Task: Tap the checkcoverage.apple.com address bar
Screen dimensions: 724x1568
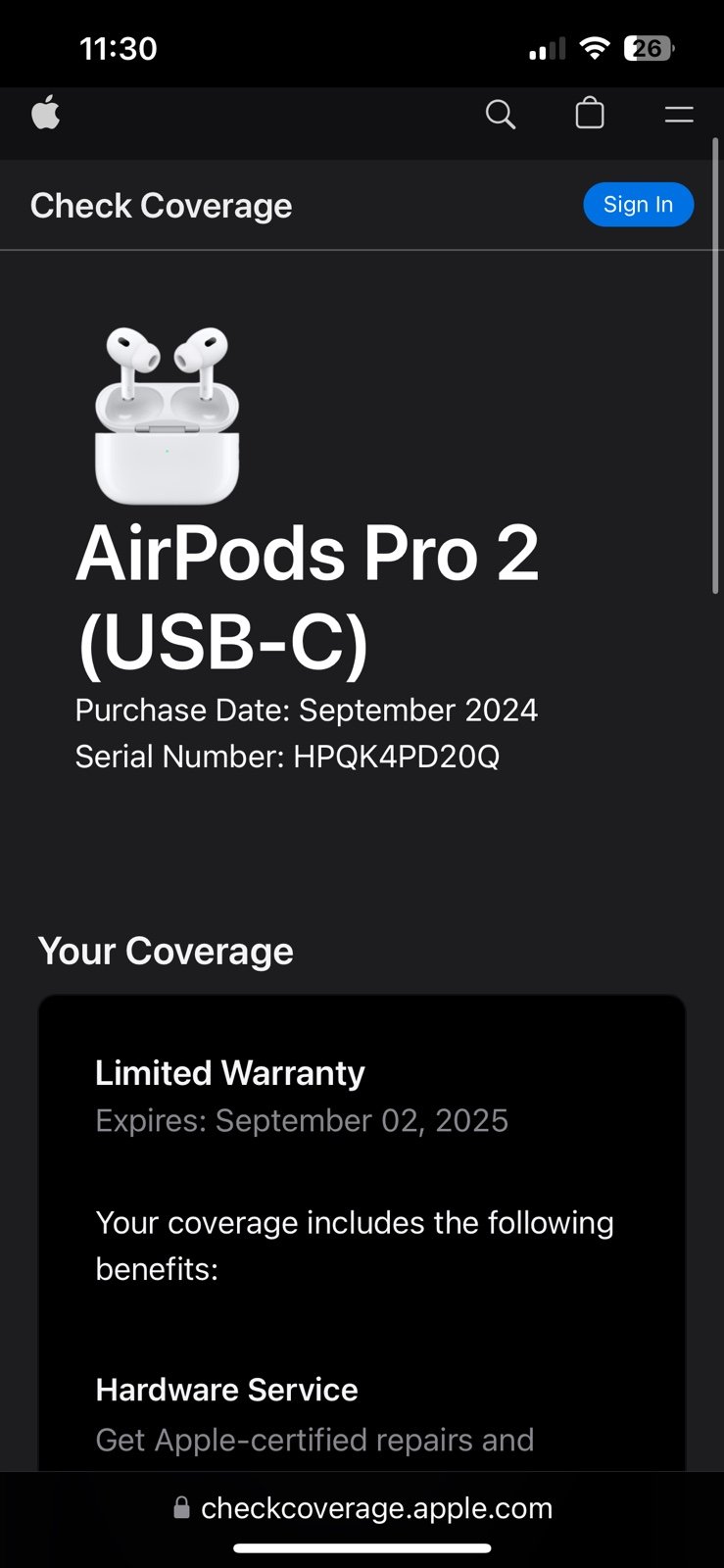Action: click(362, 1508)
